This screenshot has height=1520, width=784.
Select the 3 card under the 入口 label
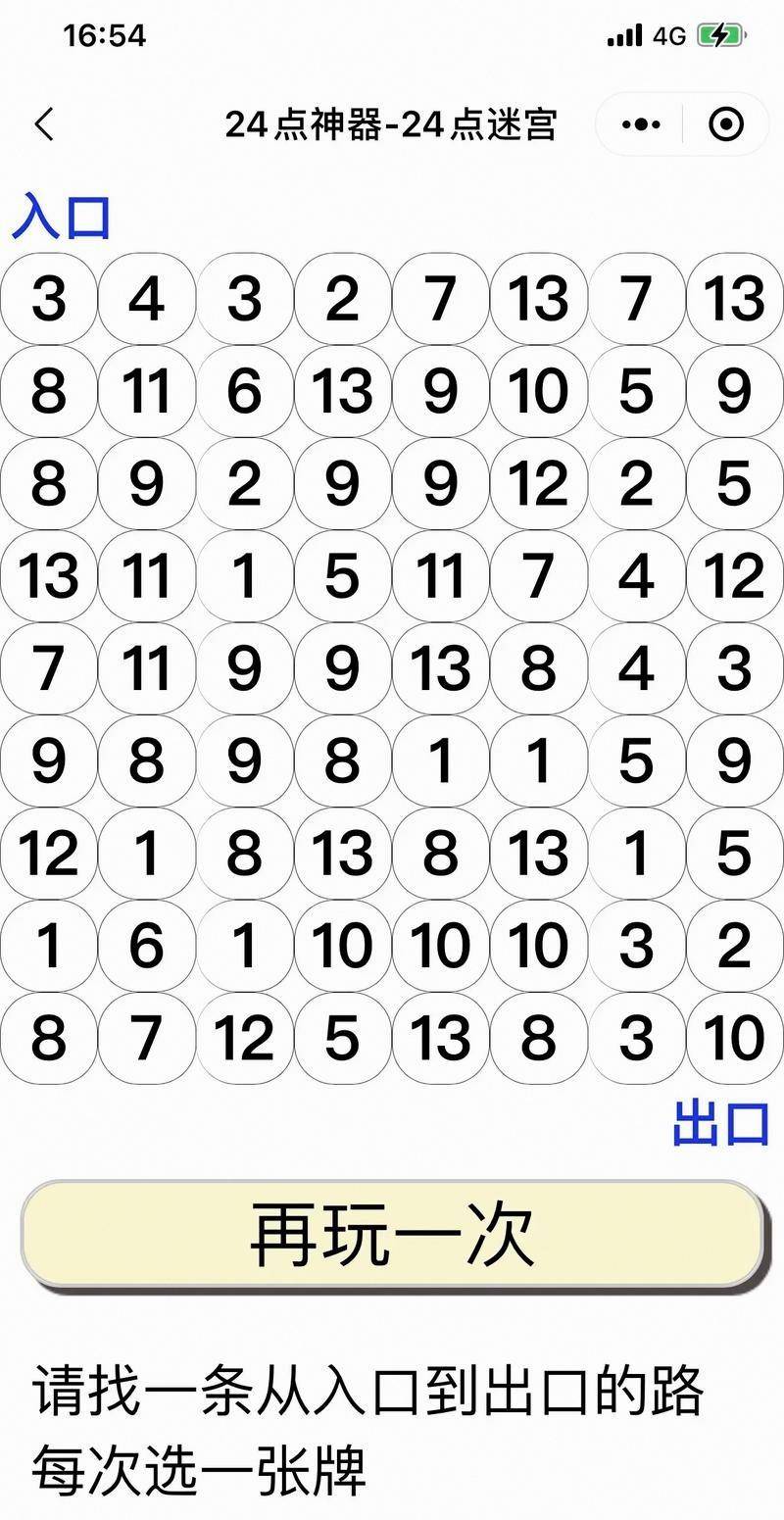click(49, 299)
